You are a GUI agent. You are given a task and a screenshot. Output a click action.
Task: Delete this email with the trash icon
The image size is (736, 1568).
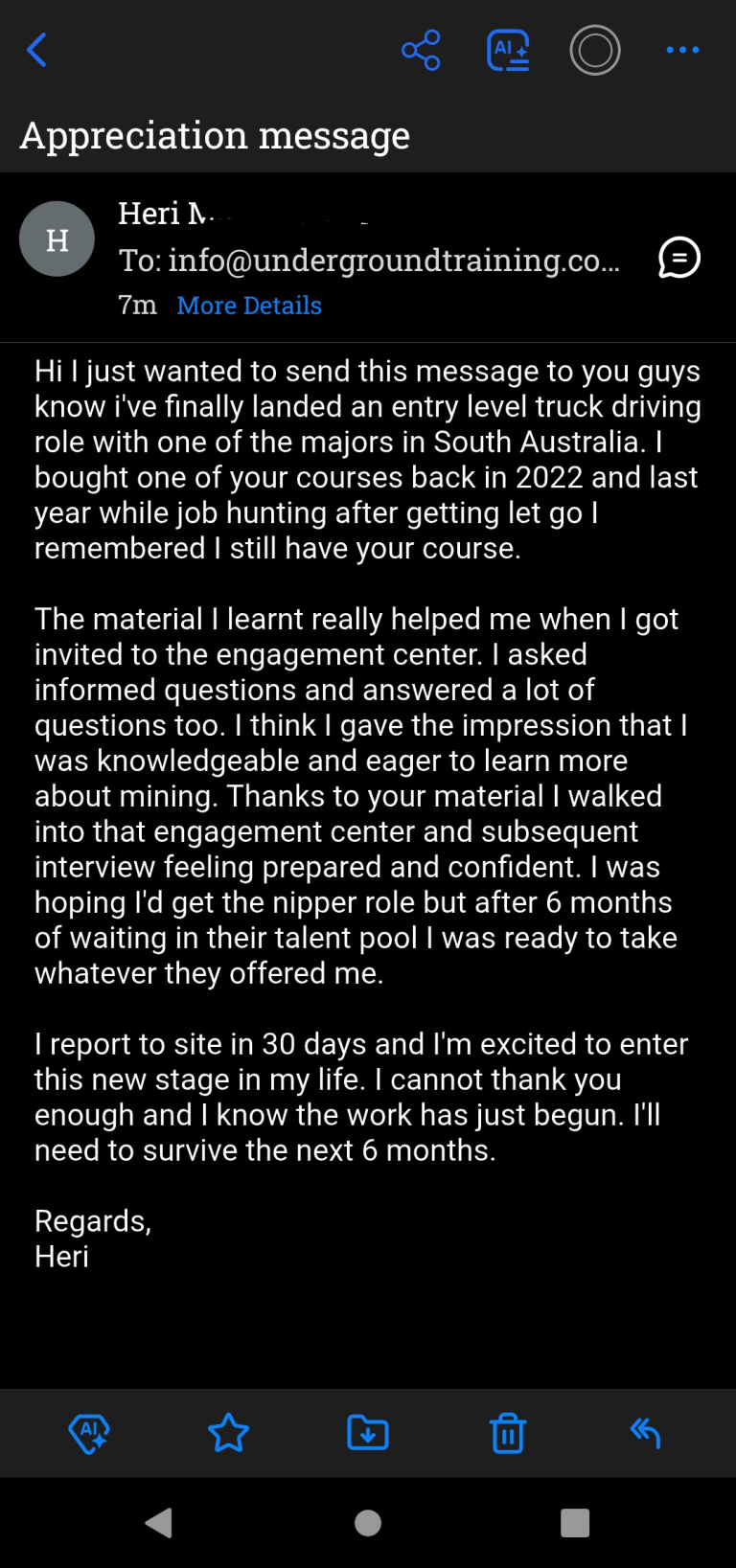[x=508, y=1434]
